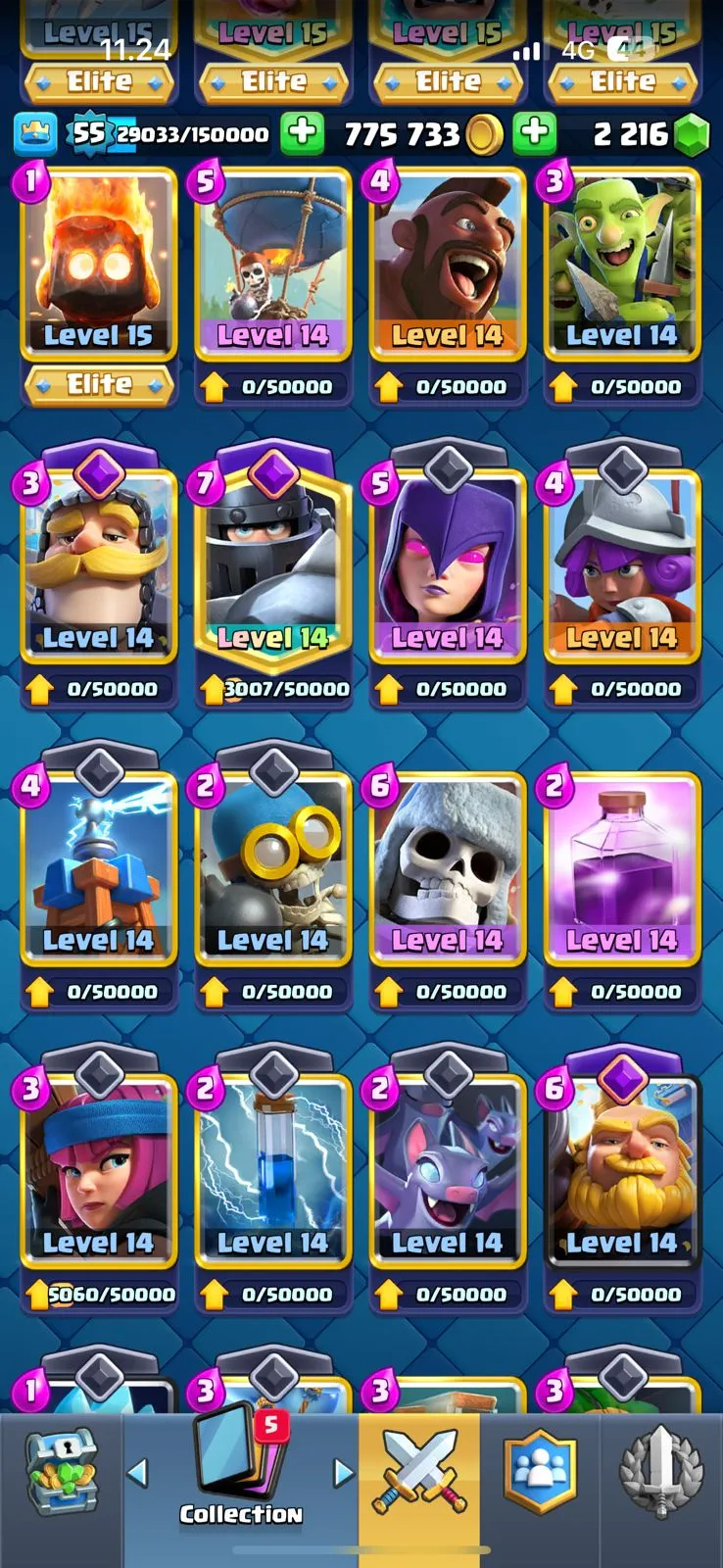Viewport: 723px width, 1568px height.
Task: Open the Lava Hound card
Action: point(99,265)
